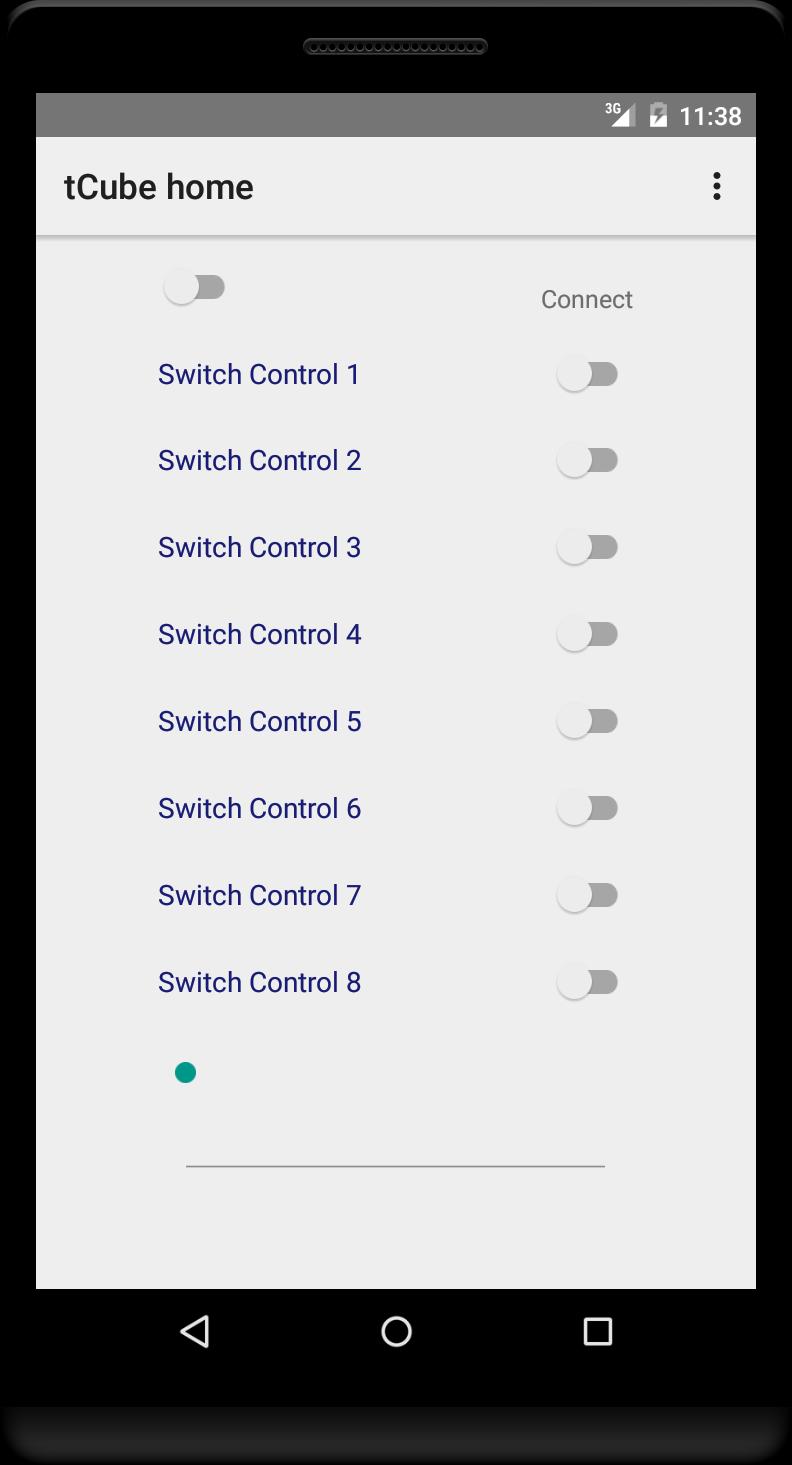The width and height of the screenshot is (792, 1465).
Task: Go back with the system back button
Action: pyautogui.click(x=195, y=1331)
